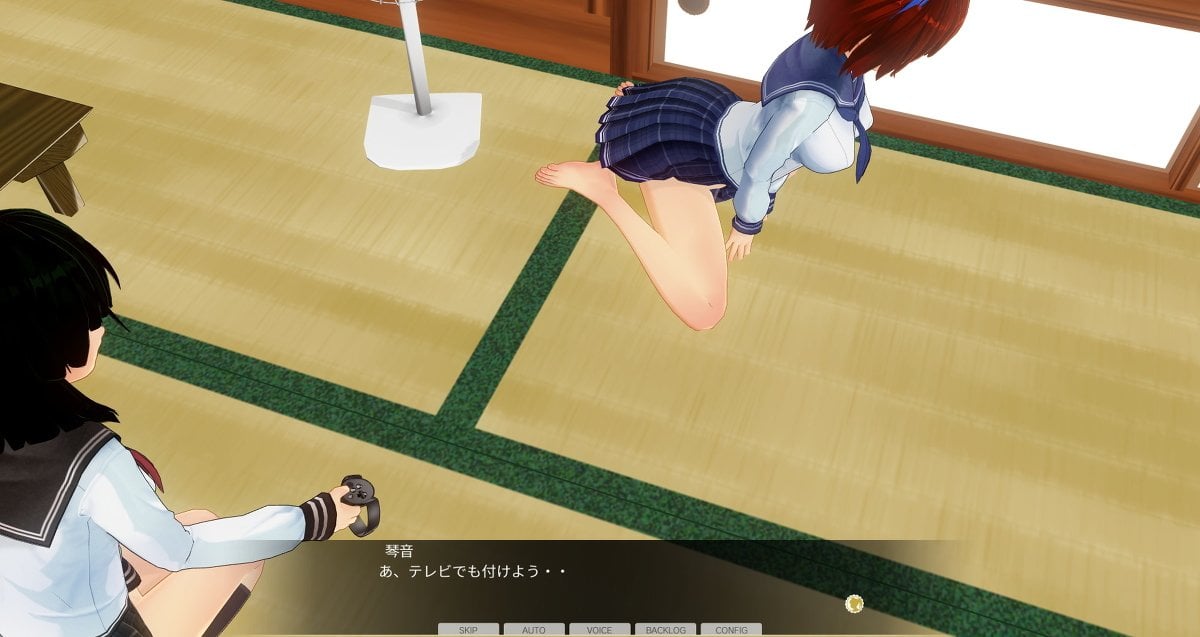Viewport: 1200px width, 637px height.
Task: Replay the line with VOICE button
Action: coord(600,630)
